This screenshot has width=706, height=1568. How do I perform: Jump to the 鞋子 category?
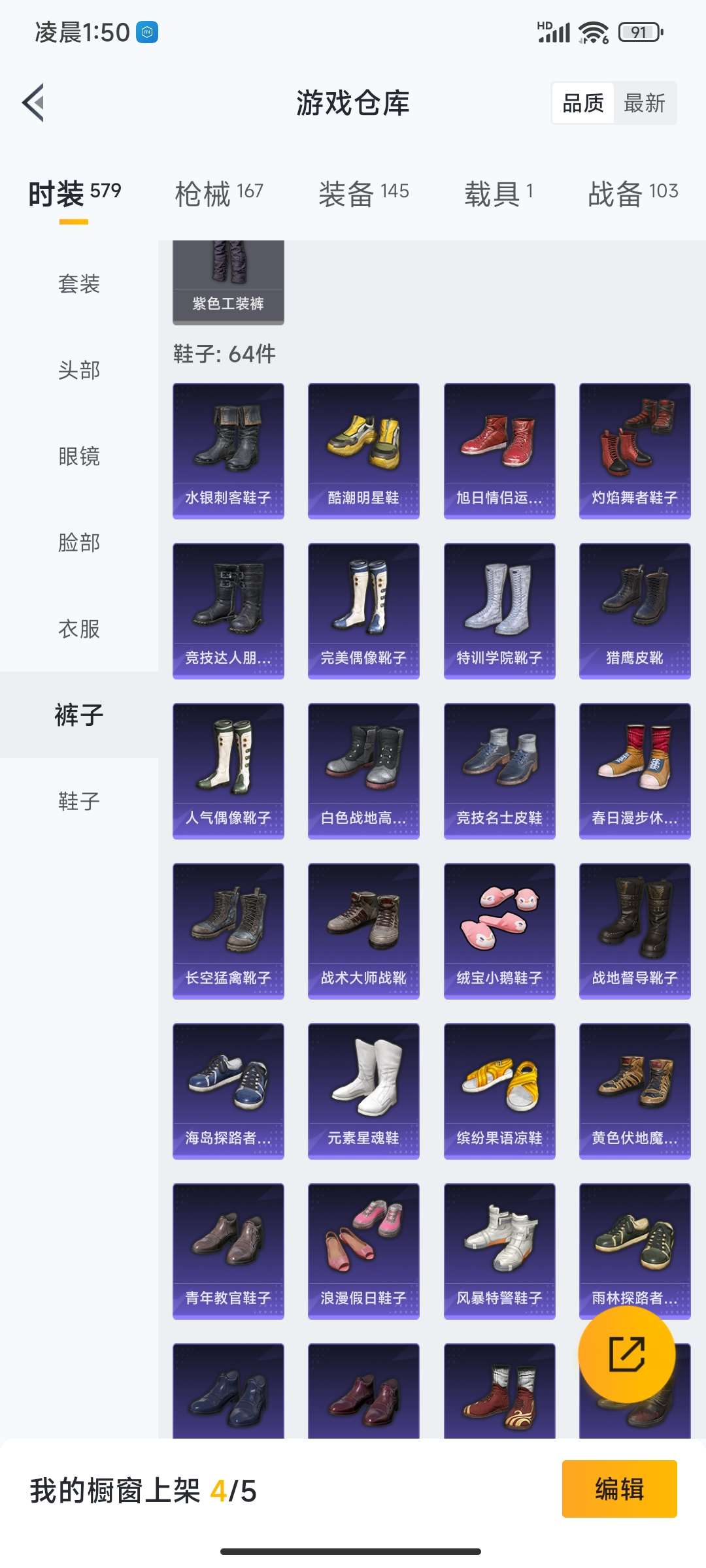pos(79,801)
